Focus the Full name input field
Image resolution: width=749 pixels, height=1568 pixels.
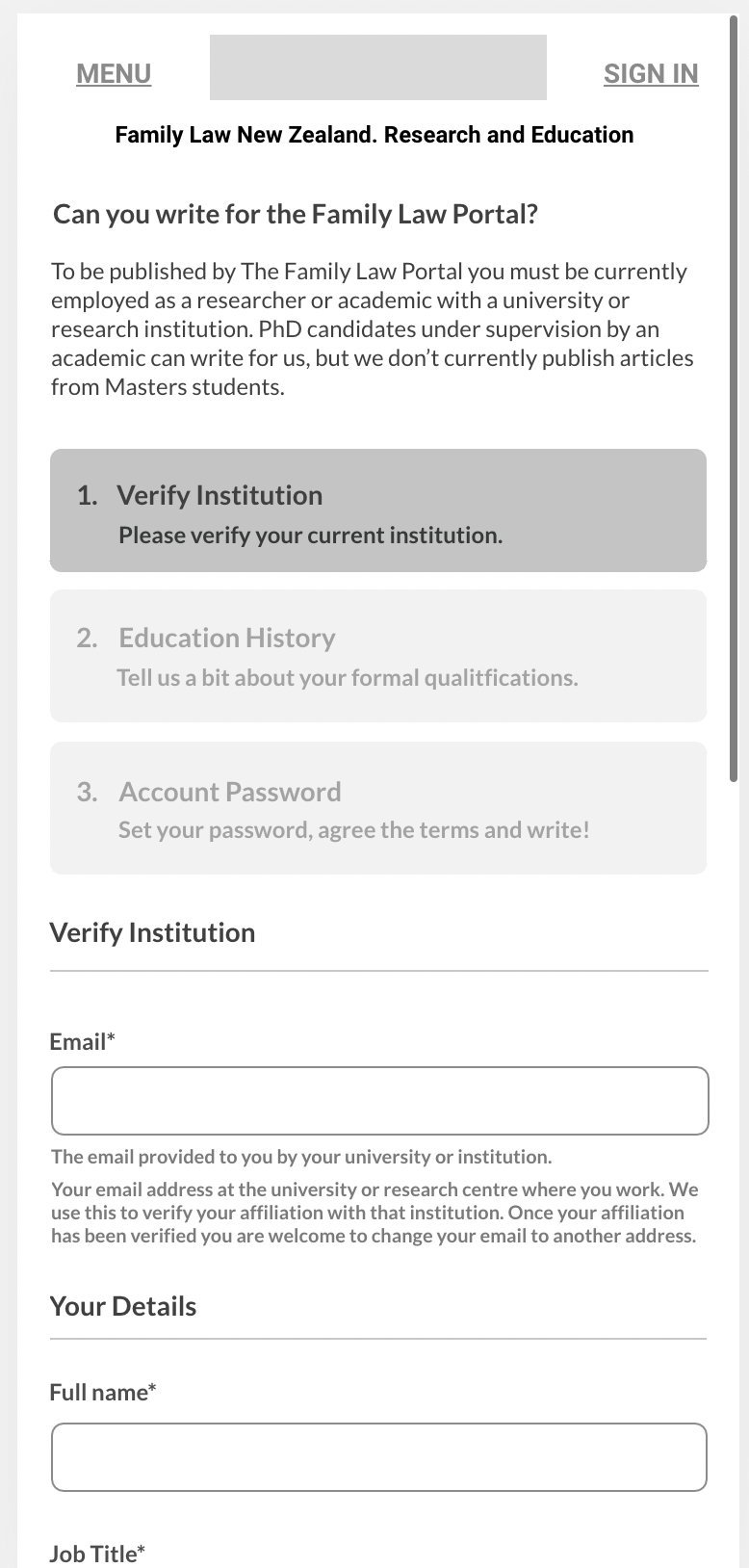[379, 1457]
